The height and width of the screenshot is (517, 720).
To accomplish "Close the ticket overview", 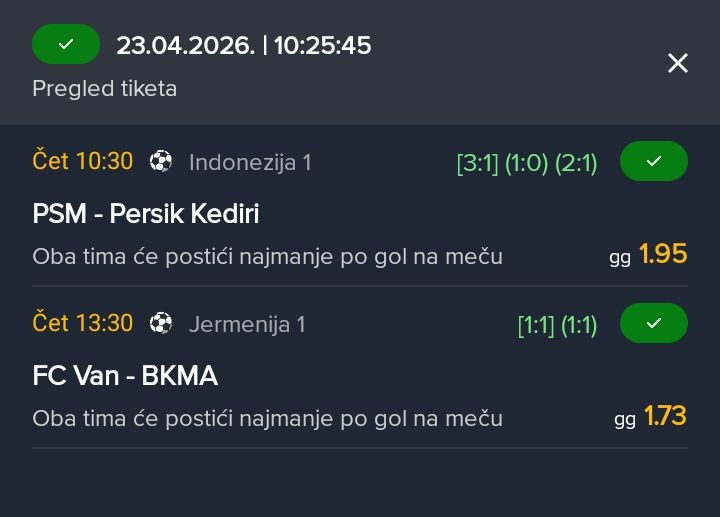I will point(678,64).
